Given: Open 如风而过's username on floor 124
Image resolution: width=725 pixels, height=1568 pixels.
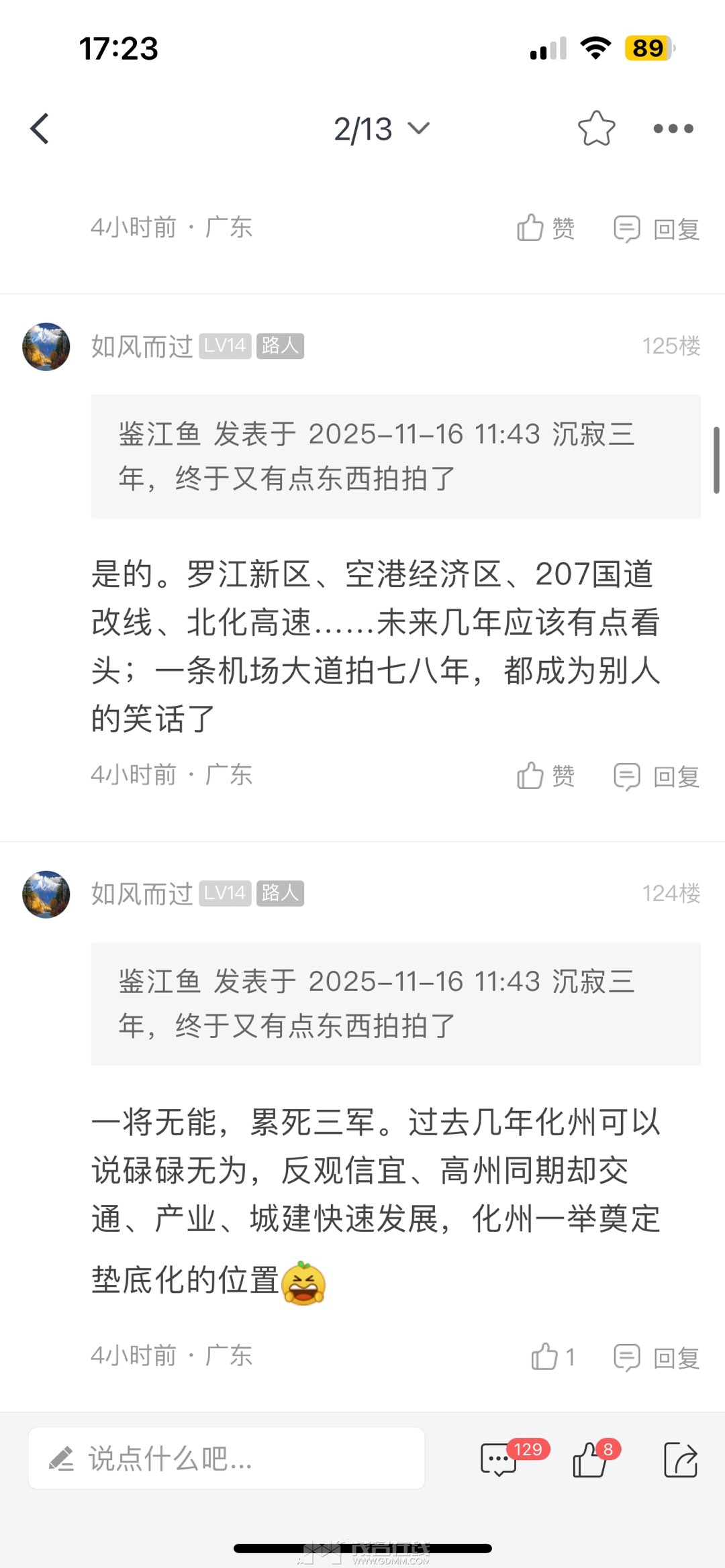Looking at the screenshot, I should coord(142,894).
